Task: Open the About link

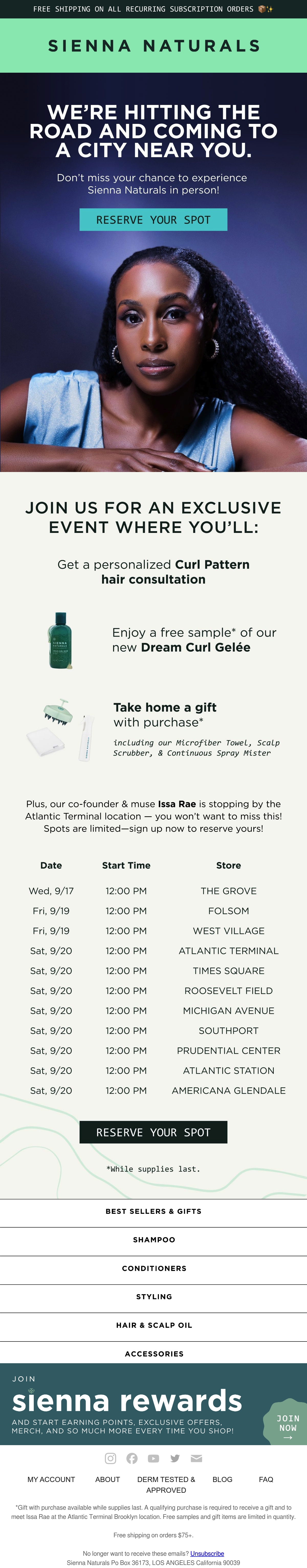Action: [x=108, y=1479]
